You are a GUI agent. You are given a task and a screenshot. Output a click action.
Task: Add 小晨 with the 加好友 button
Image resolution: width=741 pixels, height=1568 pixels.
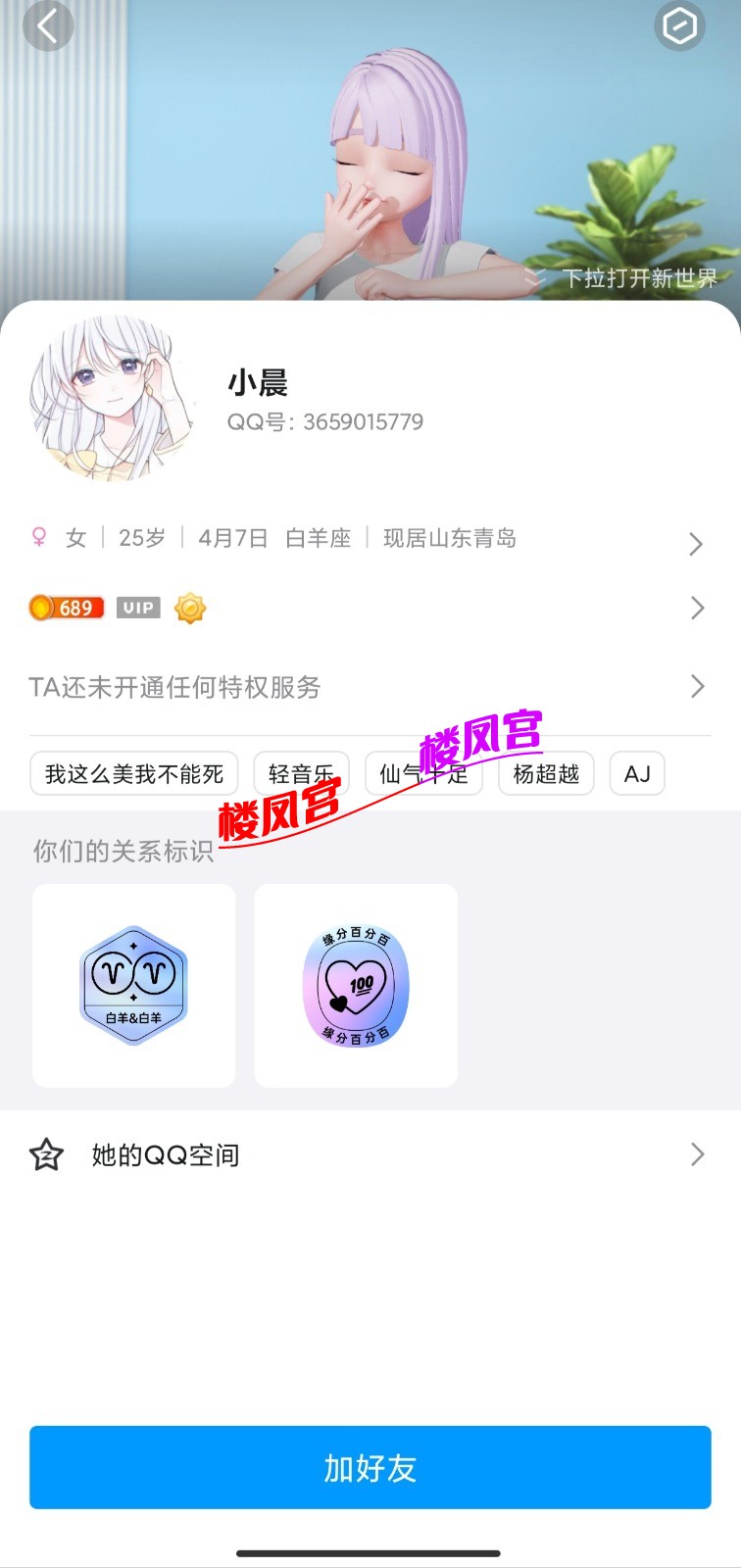pos(370,1467)
